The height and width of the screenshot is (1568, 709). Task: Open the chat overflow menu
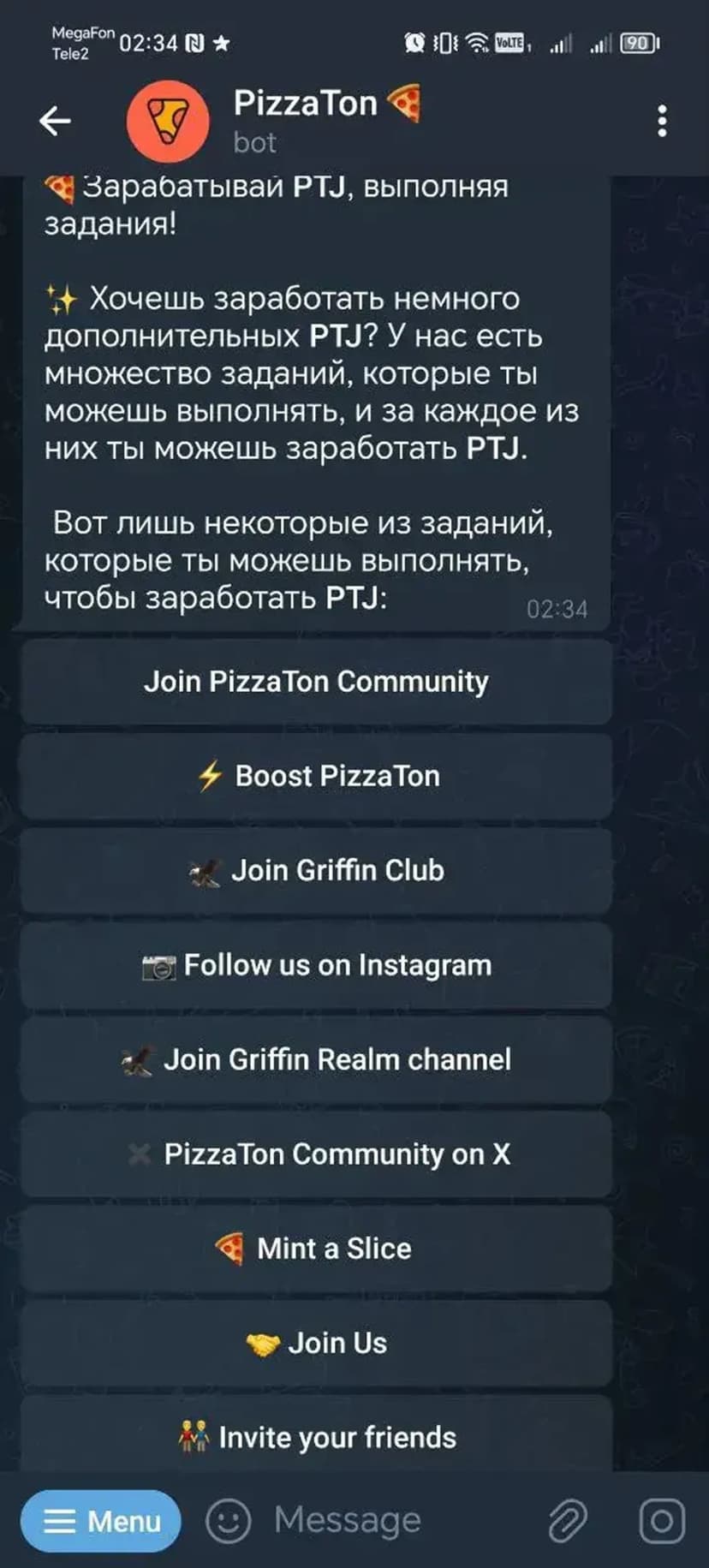(x=661, y=121)
